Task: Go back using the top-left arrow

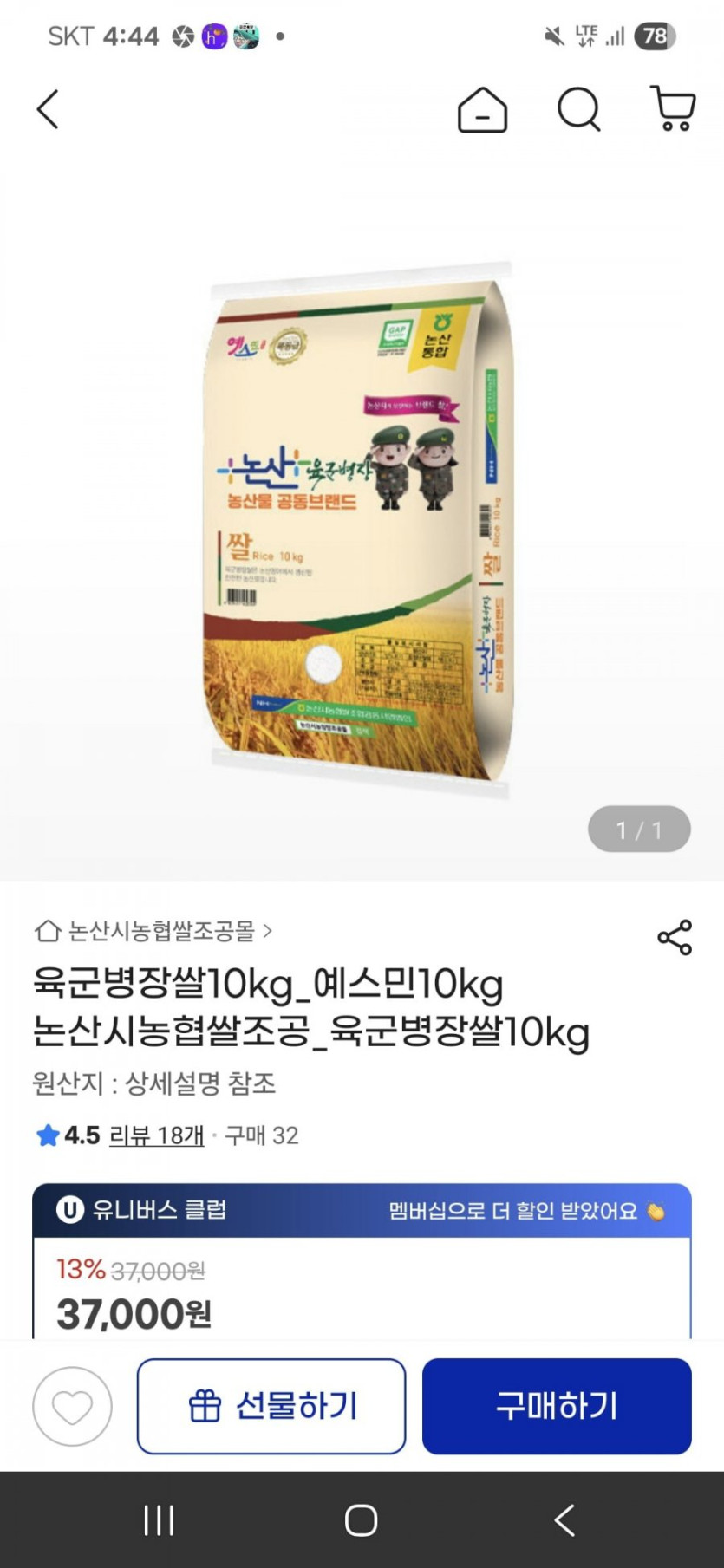Action: tap(48, 110)
